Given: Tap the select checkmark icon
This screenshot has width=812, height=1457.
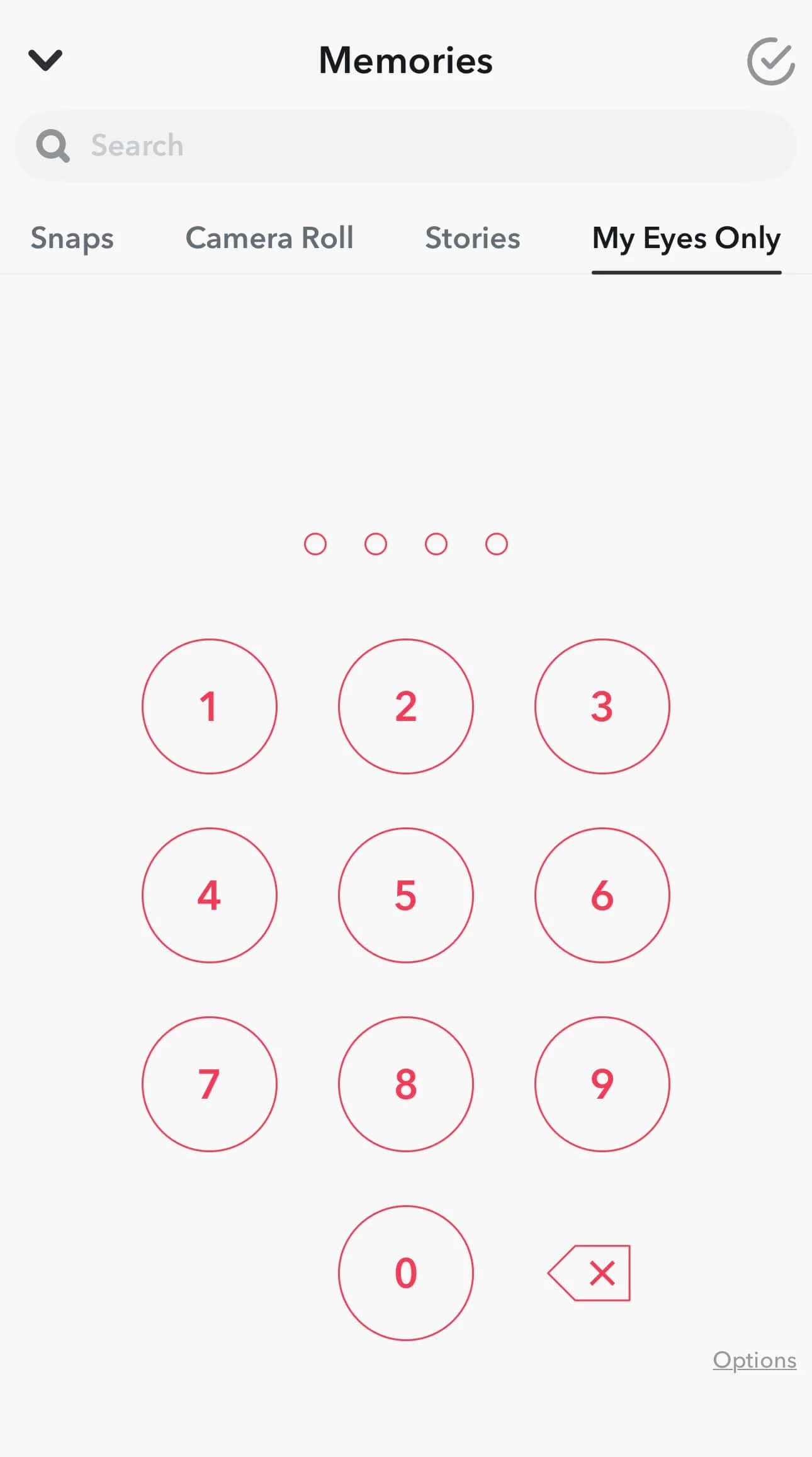Looking at the screenshot, I should point(770,61).
